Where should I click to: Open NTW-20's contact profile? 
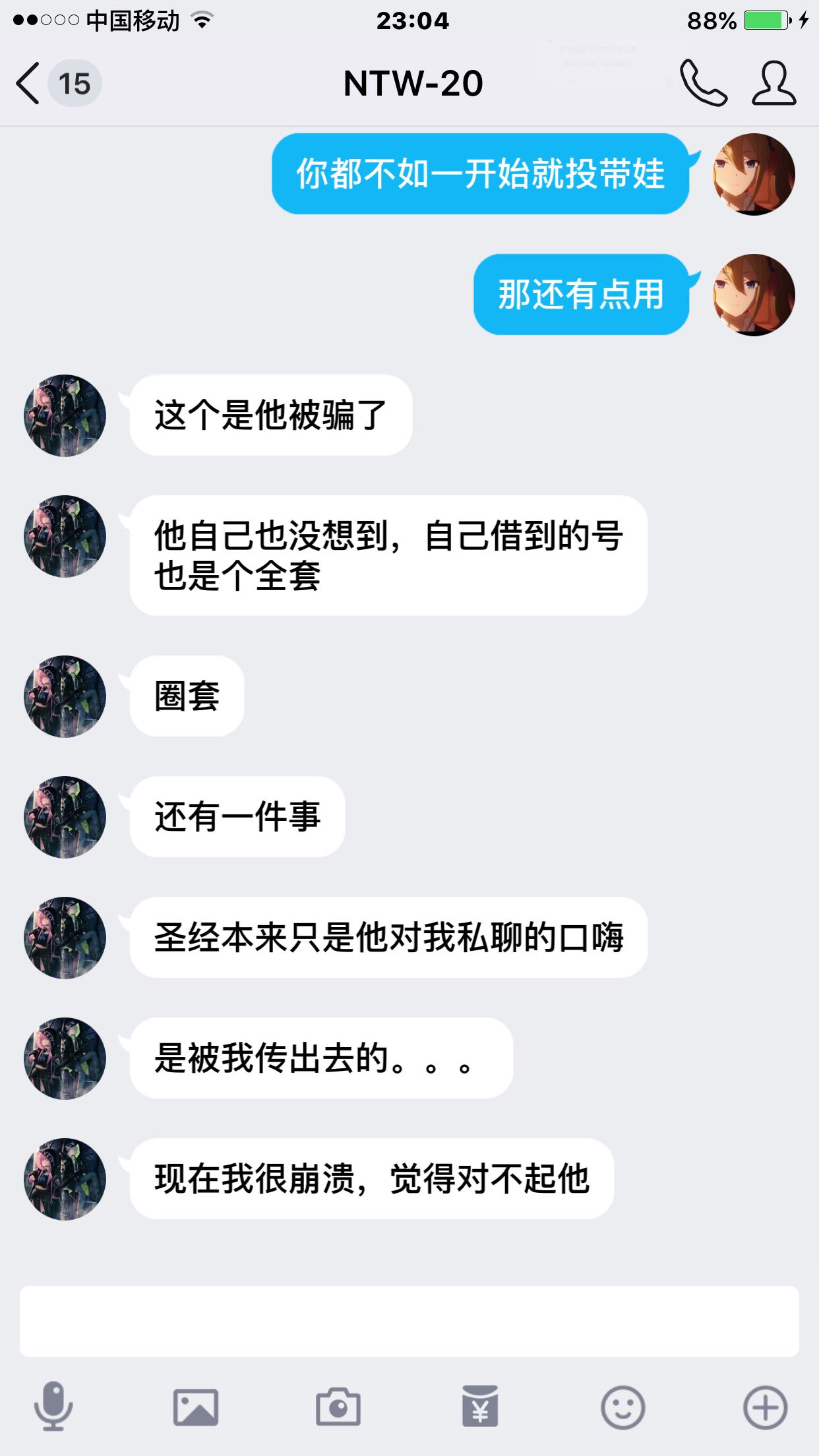click(x=774, y=84)
